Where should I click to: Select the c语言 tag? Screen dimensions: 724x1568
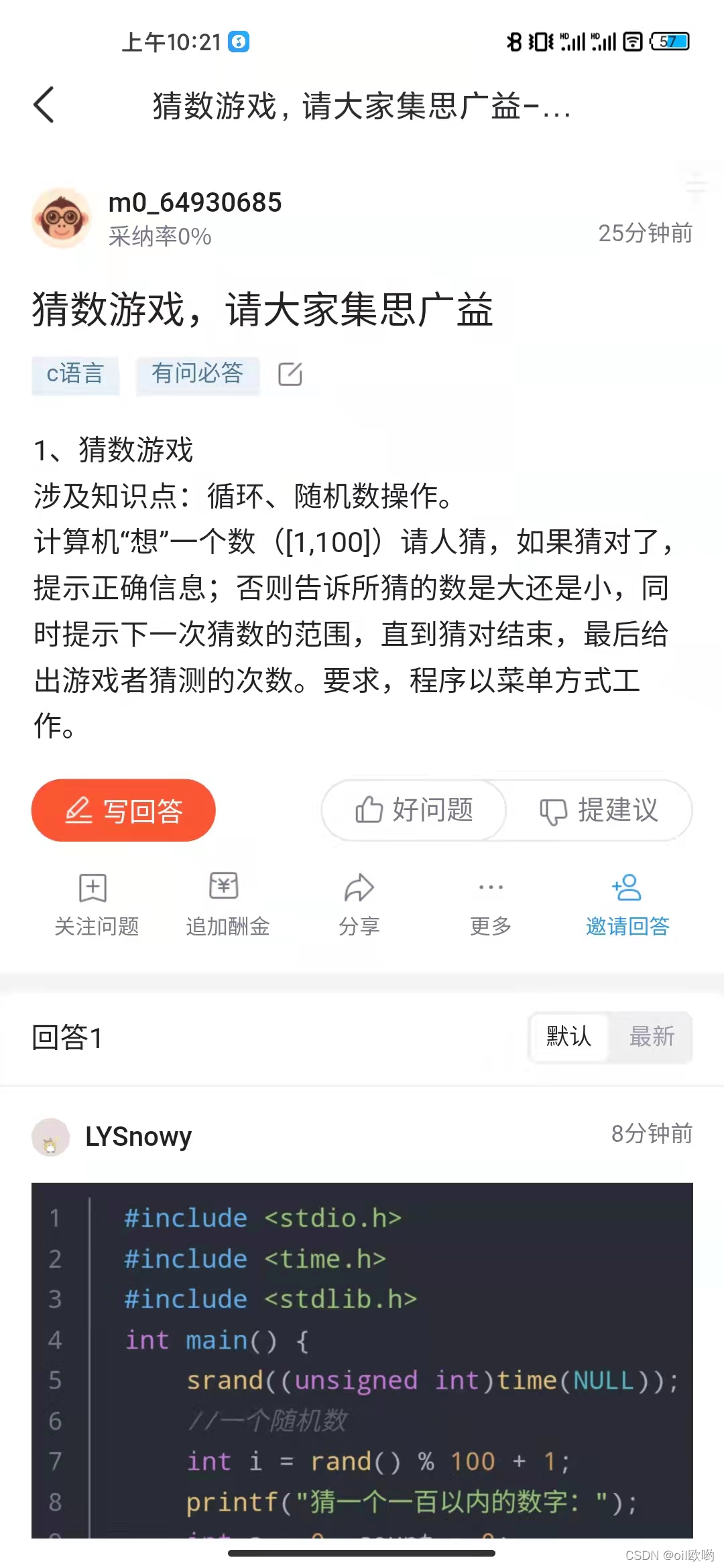pos(75,374)
